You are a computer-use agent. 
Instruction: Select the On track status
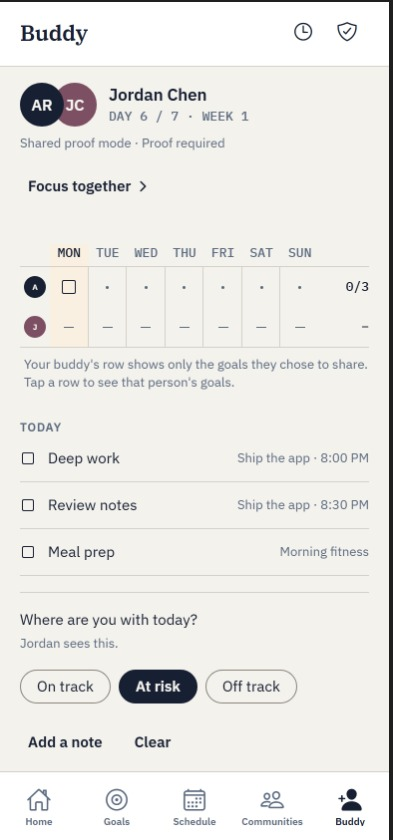click(x=65, y=686)
